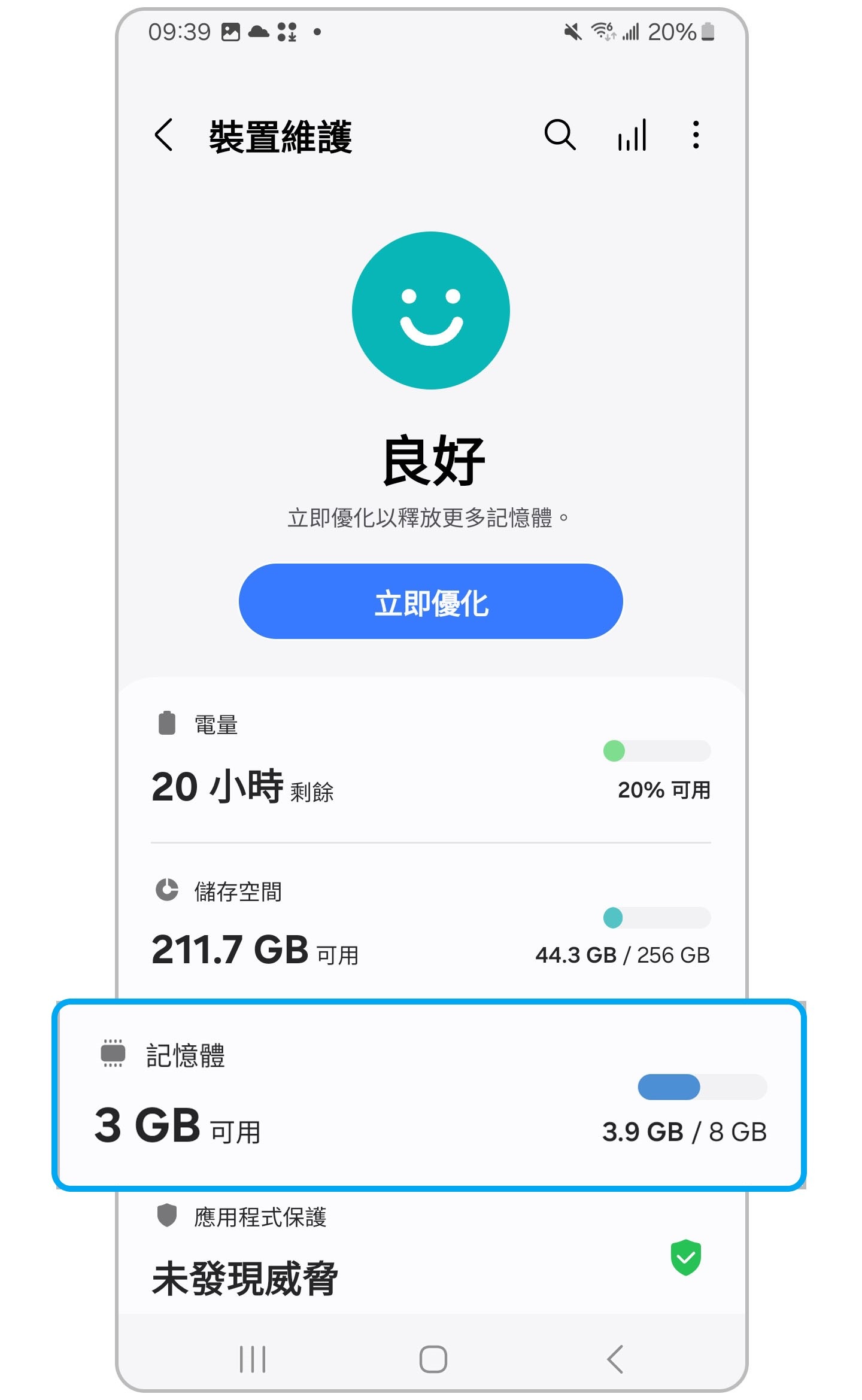Go back from 裝置維護 using the header arrow
The image size is (862, 1400).
click(164, 135)
